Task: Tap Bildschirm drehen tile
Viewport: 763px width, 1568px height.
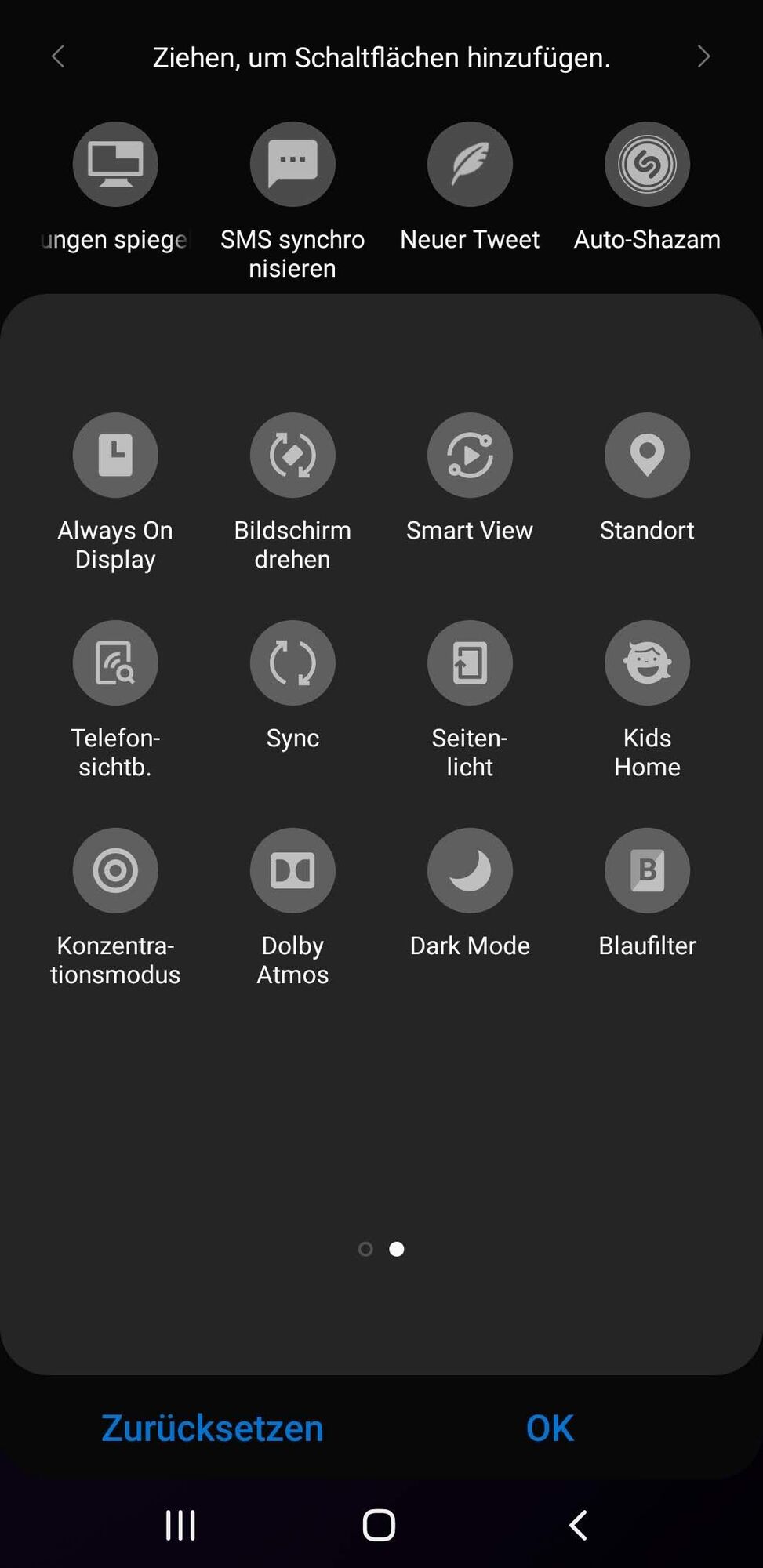Action: [292, 456]
